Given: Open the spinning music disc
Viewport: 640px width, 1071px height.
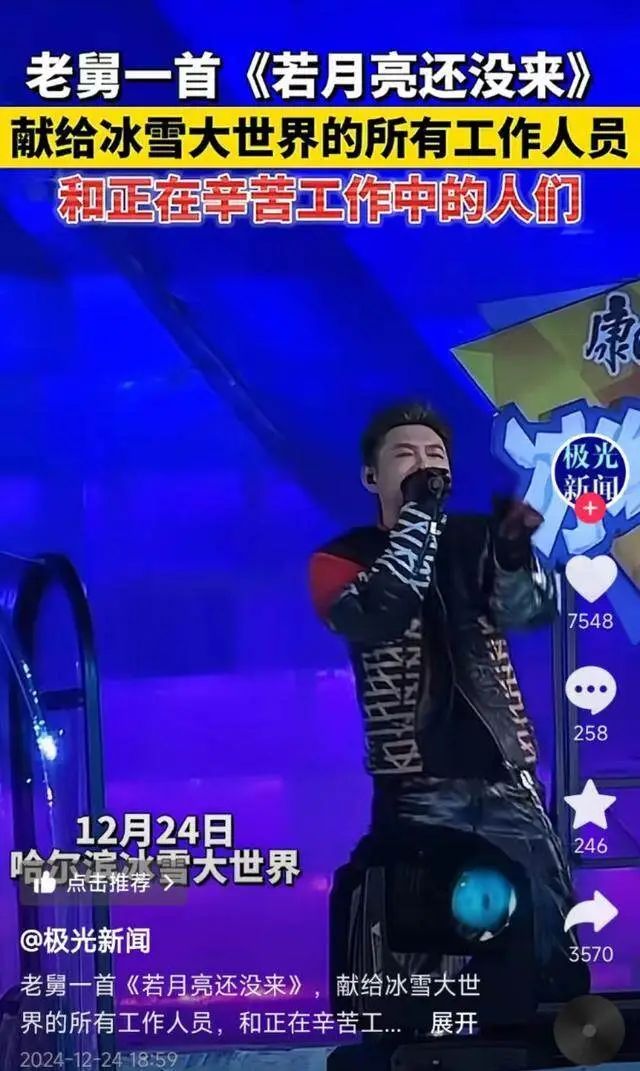Looking at the screenshot, I should click(589, 1030).
